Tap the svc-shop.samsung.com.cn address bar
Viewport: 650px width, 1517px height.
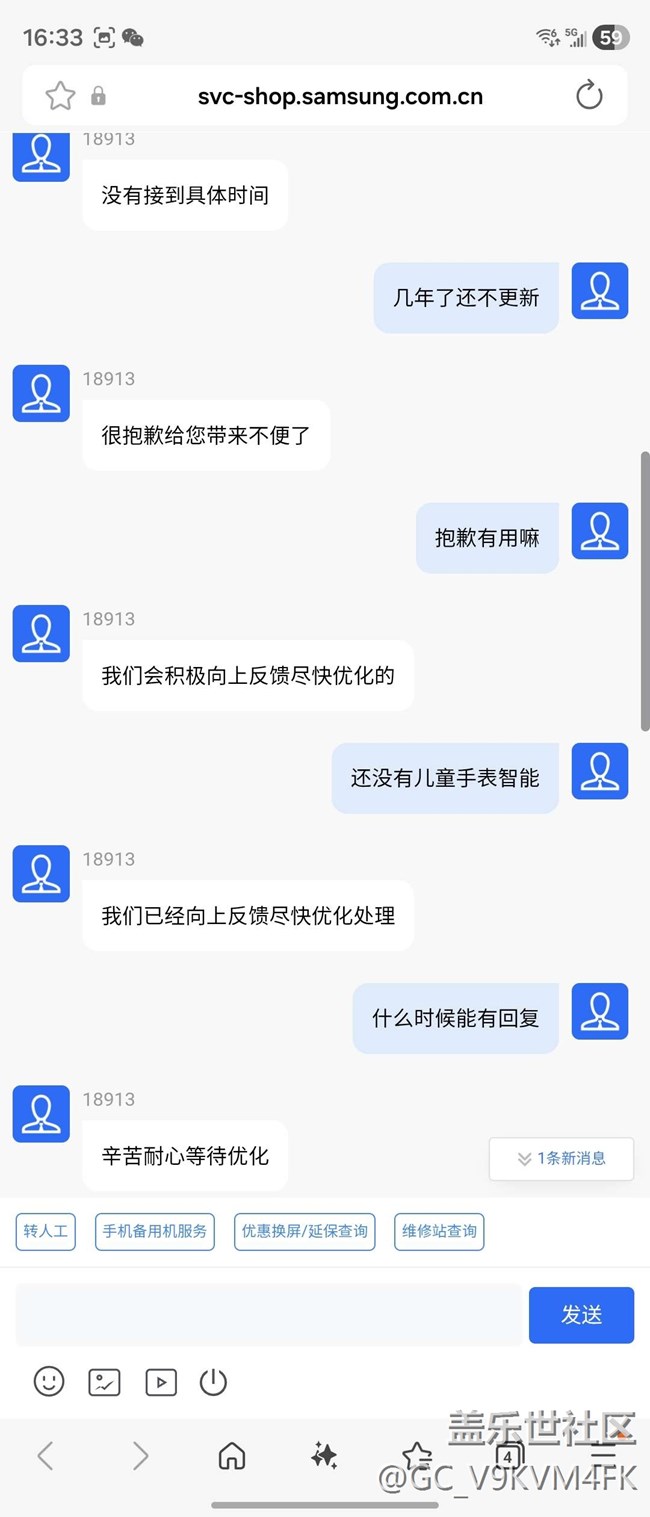pos(340,97)
